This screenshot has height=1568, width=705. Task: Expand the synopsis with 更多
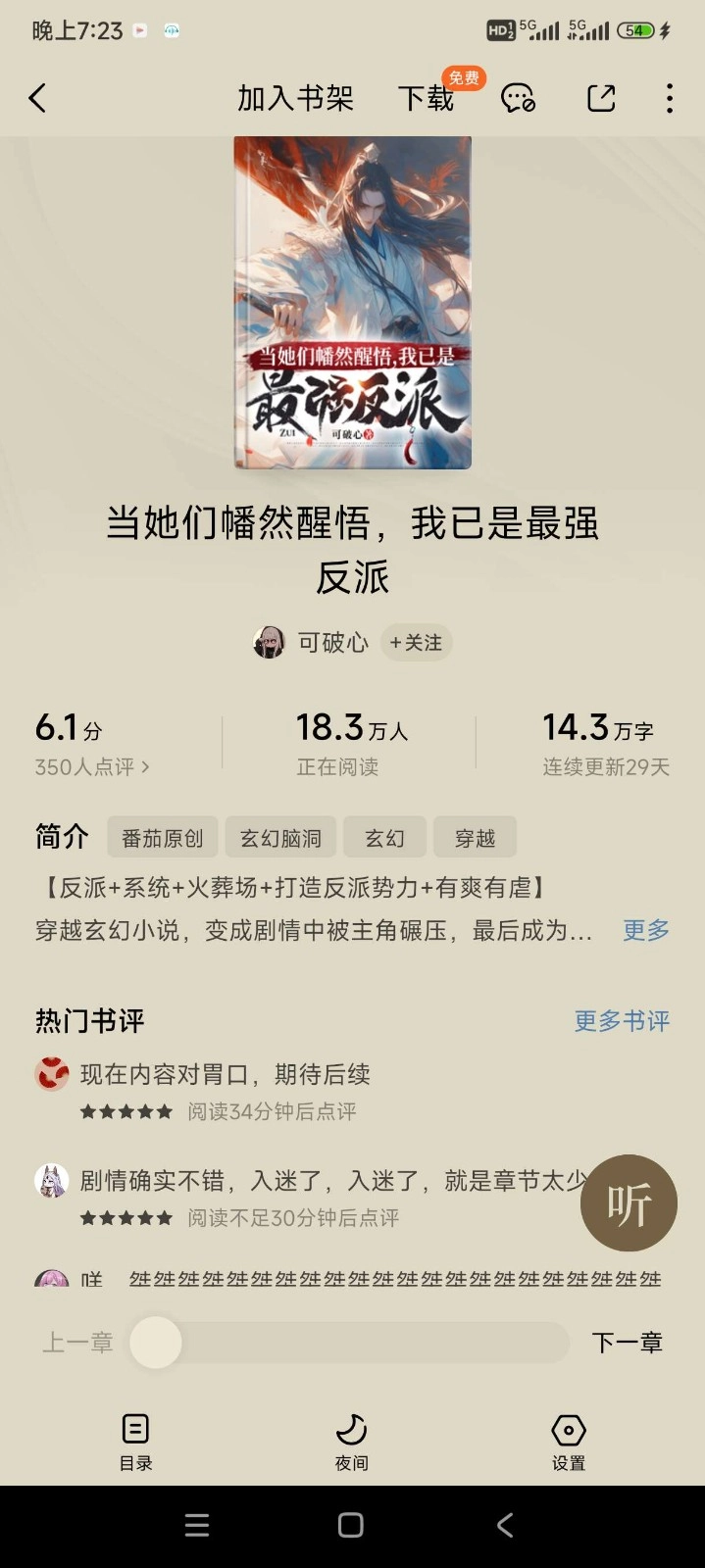(x=646, y=930)
